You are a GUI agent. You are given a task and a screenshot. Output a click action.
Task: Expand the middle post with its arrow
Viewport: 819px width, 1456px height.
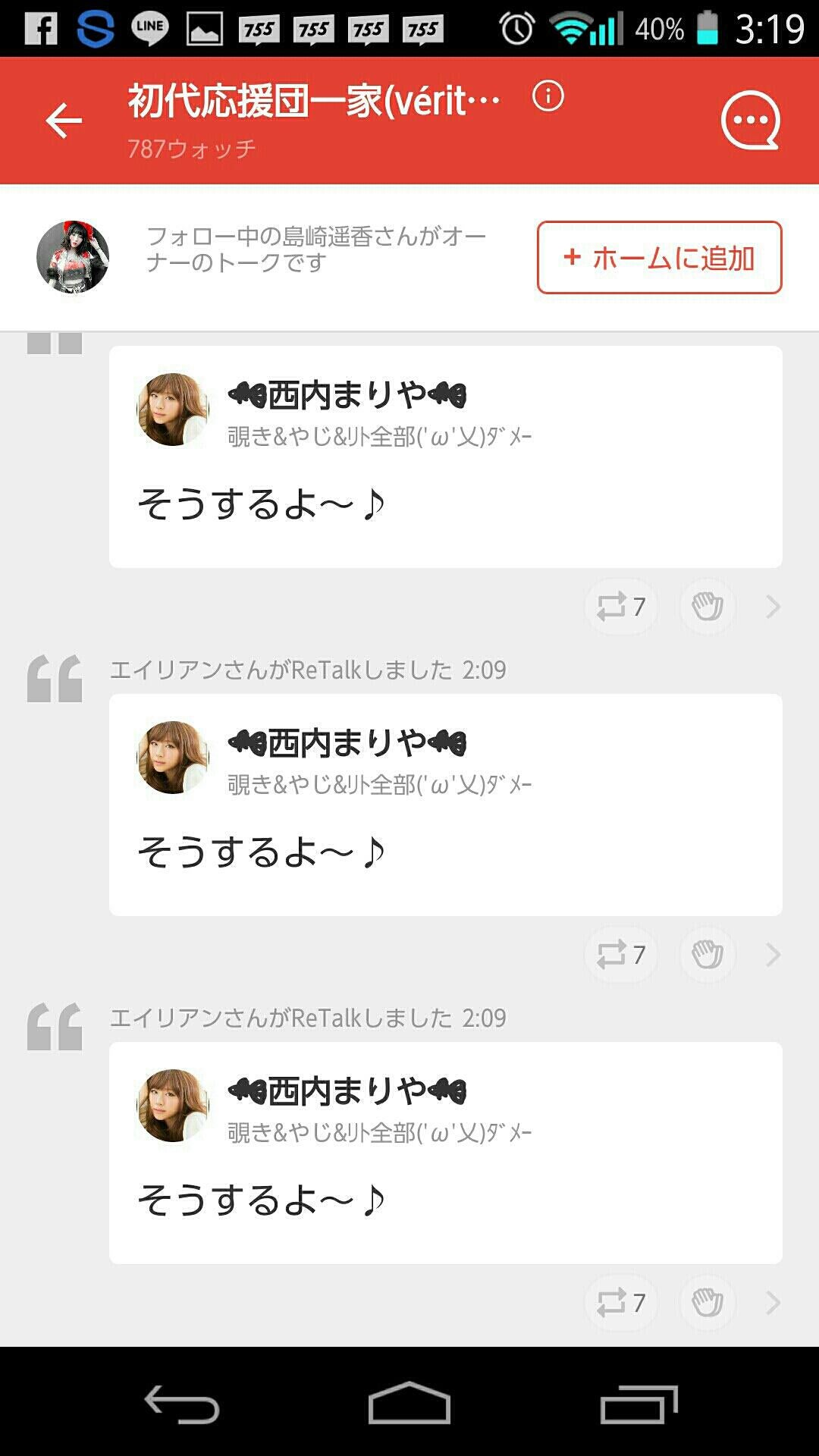click(x=772, y=955)
